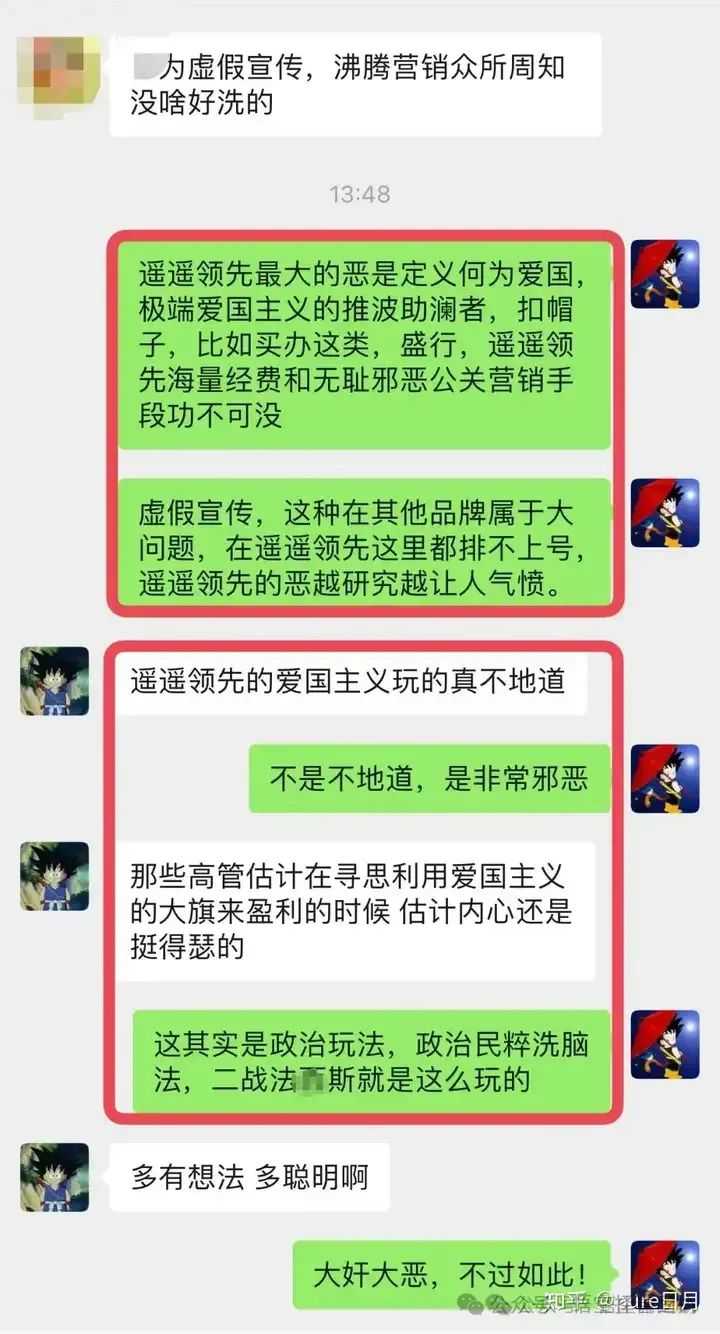The height and width of the screenshot is (1334, 720).
Task: View profile from avatar beside "玩的真不地道"
Action: [54, 680]
